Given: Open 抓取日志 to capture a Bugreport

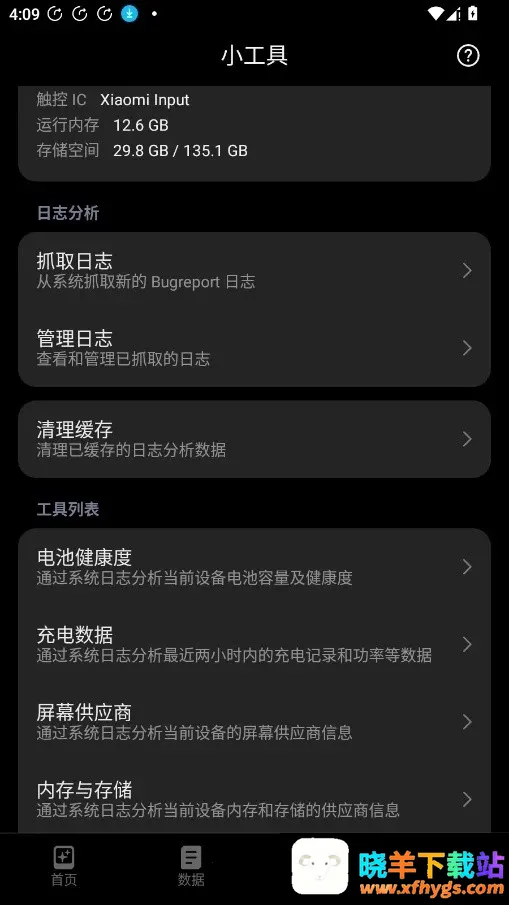Looking at the screenshot, I should tap(254, 271).
